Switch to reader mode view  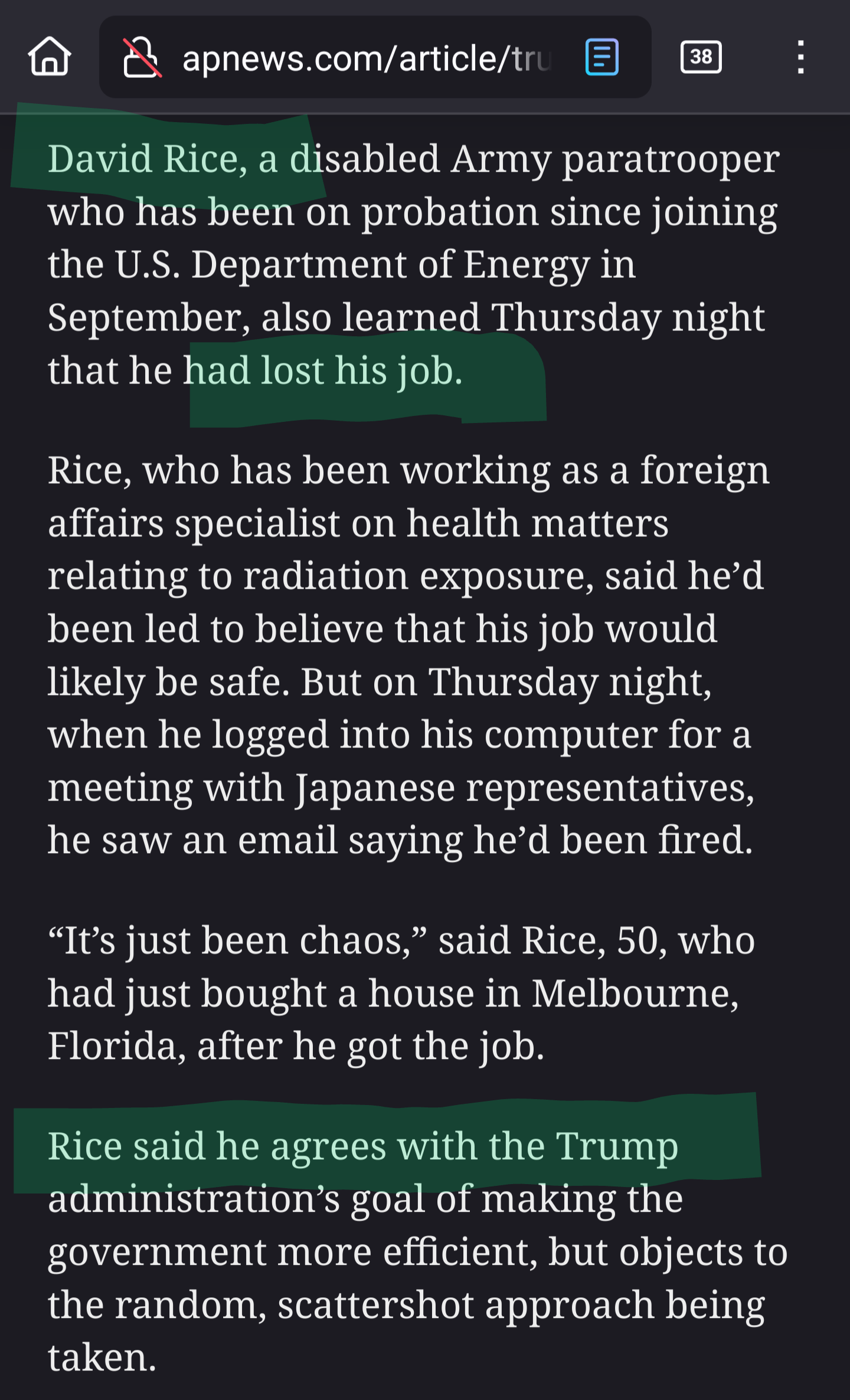coord(601,57)
